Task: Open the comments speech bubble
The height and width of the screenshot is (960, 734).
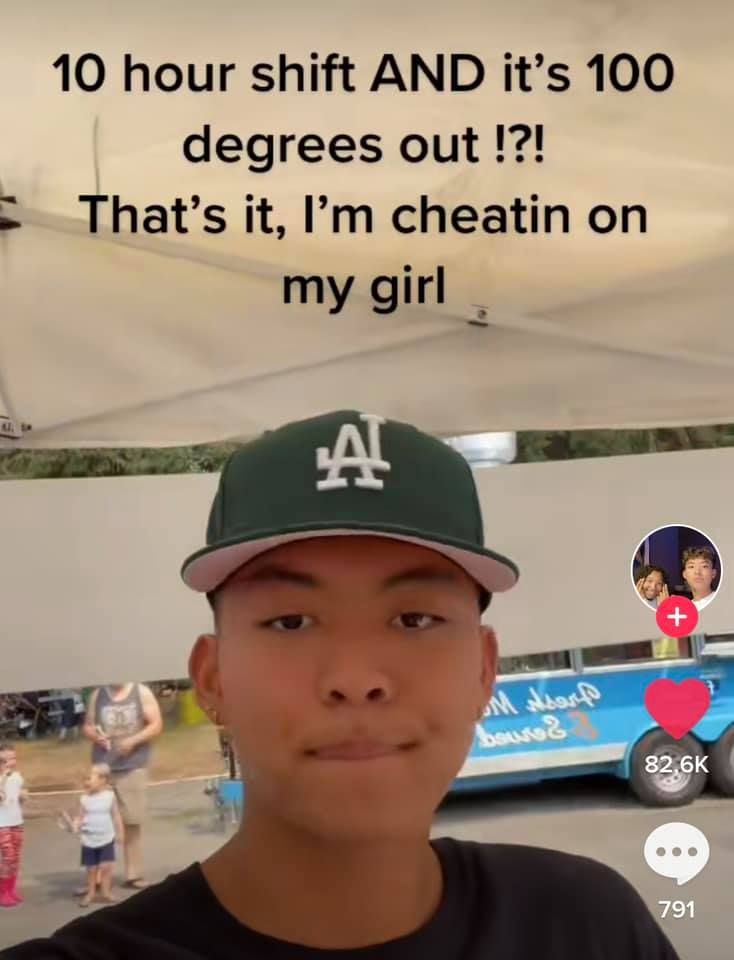Action: point(677,854)
